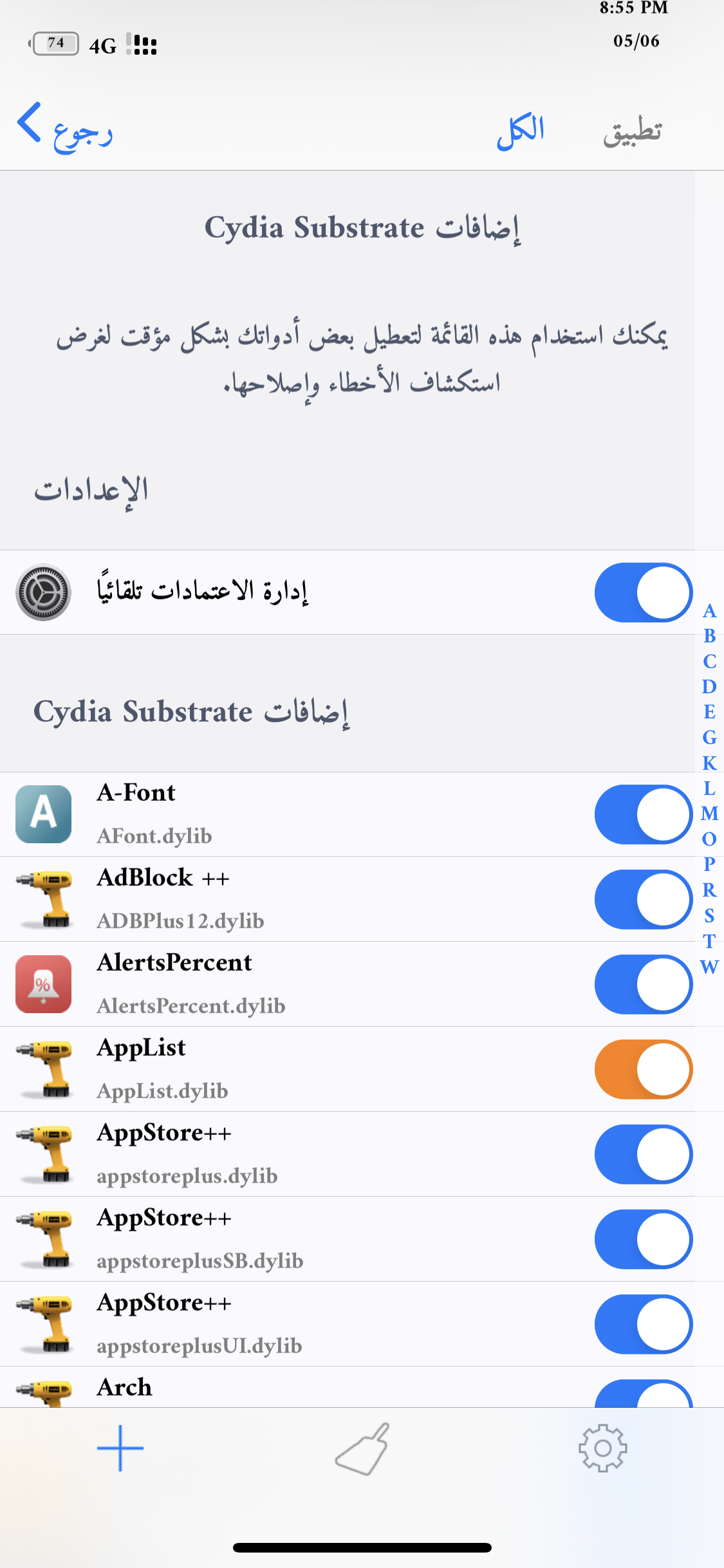Jump to letter S in index

coord(709,915)
